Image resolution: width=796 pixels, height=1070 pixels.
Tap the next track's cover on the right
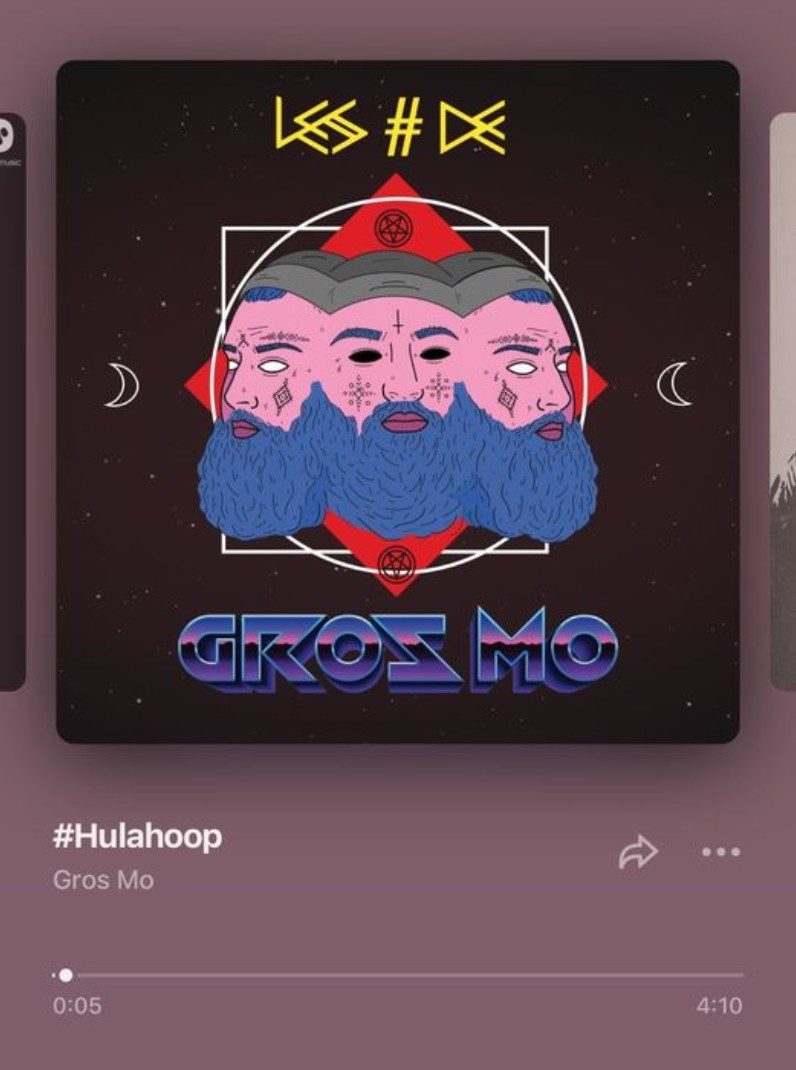[x=783, y=400]
